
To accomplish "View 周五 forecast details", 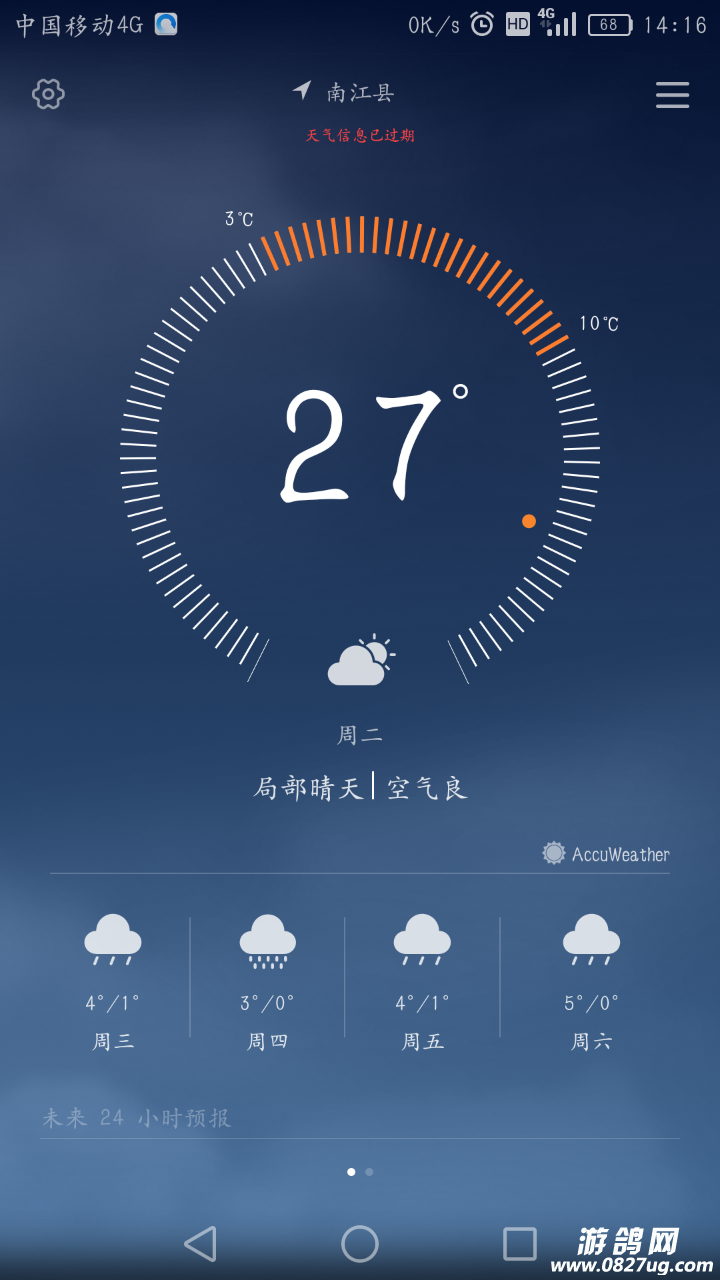I will (x=422, y=980).
